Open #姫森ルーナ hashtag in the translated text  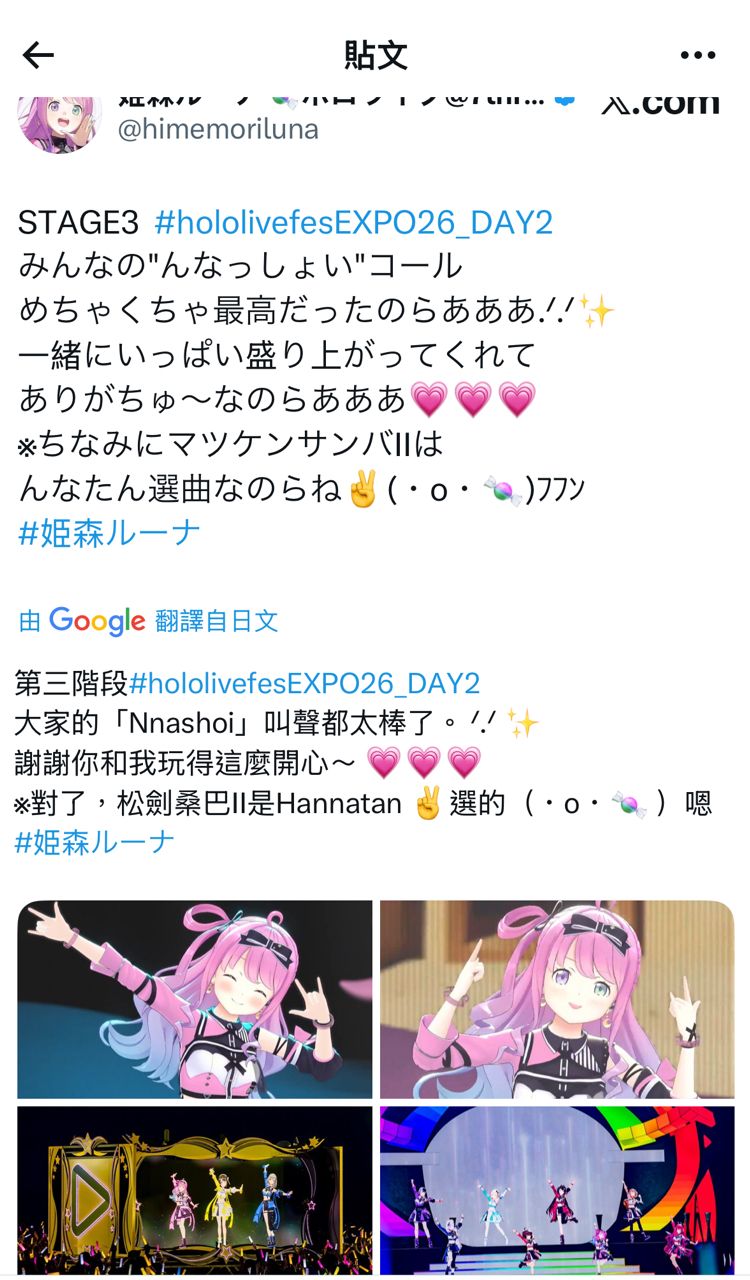coord(94,842)
